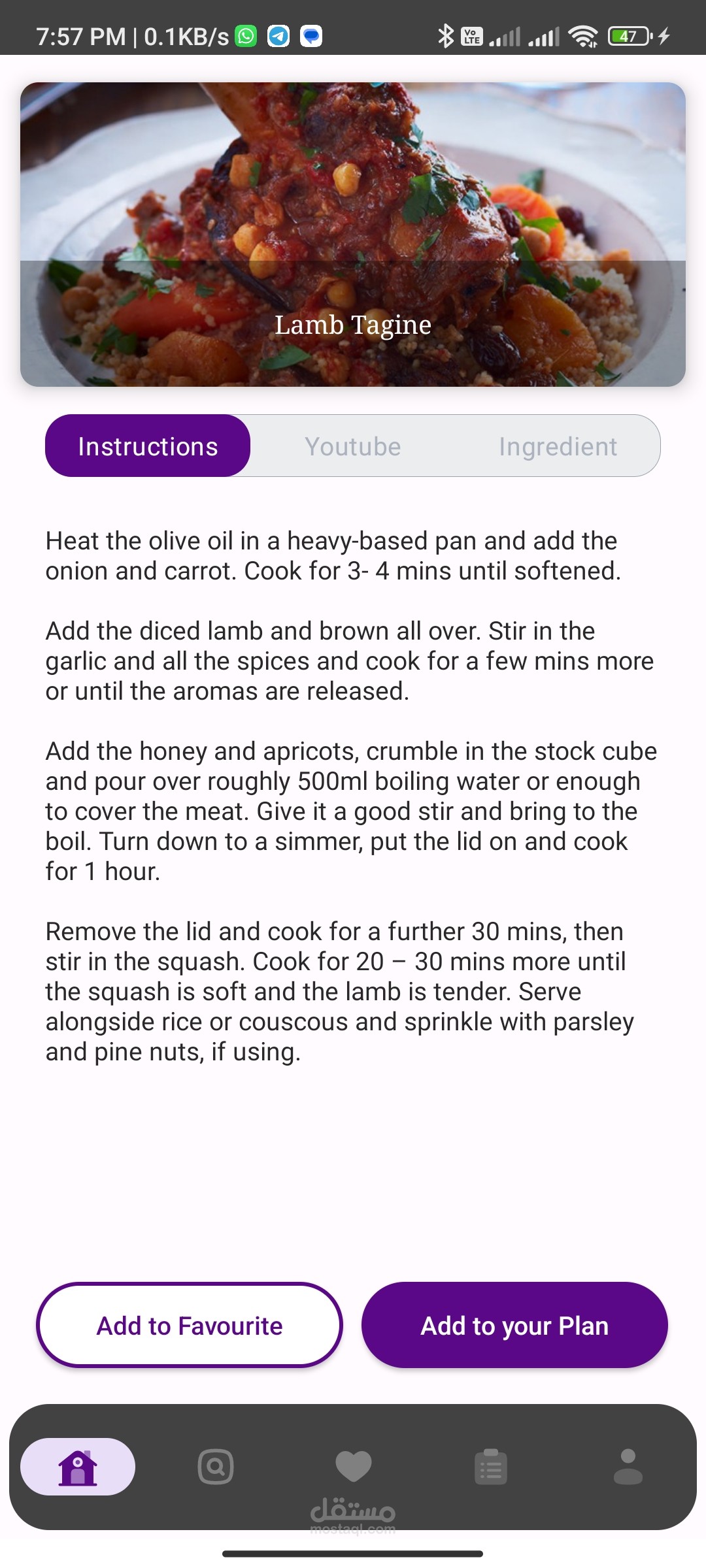Add Lamb Tagine to Favourite

point(190,1326)
